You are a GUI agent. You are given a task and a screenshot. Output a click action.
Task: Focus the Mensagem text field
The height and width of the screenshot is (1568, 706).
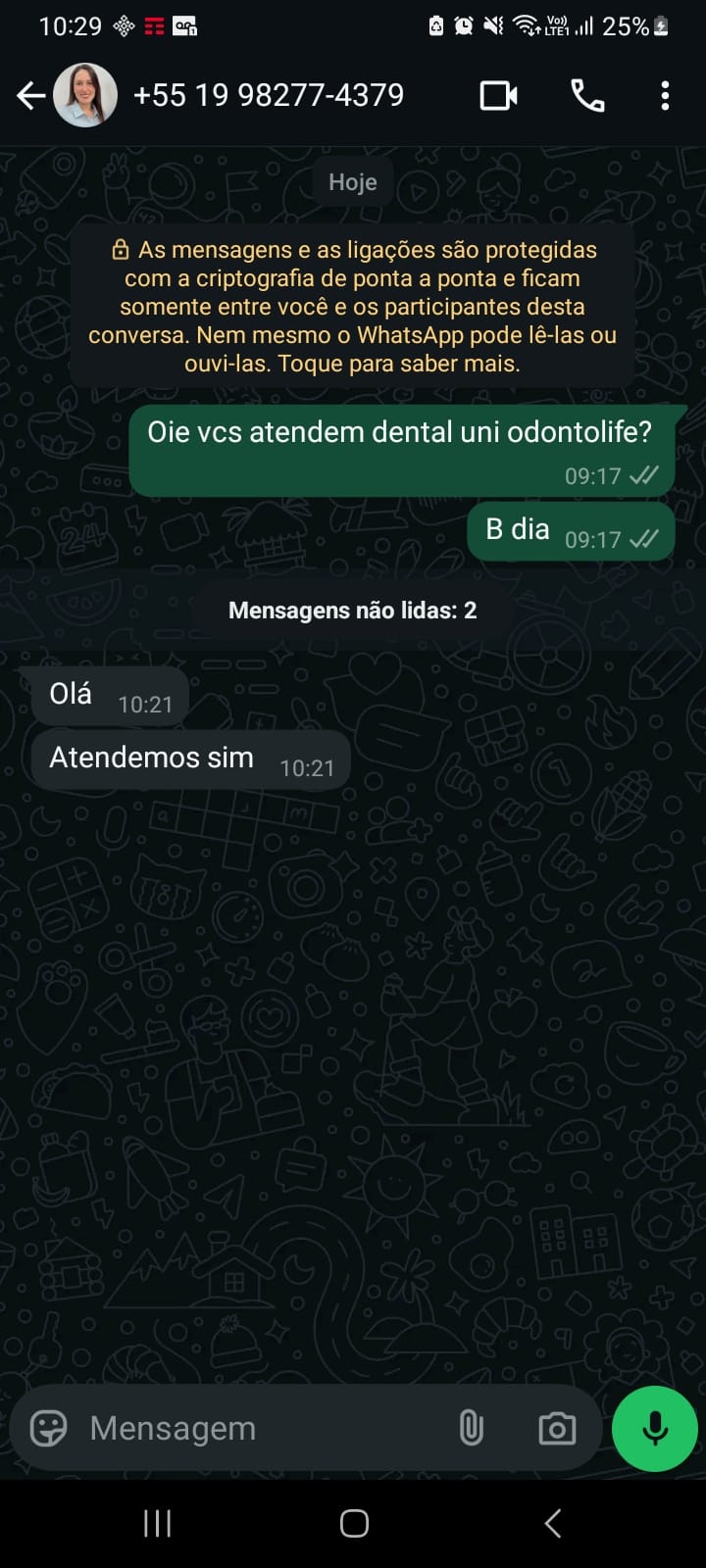click(265, 1428)
